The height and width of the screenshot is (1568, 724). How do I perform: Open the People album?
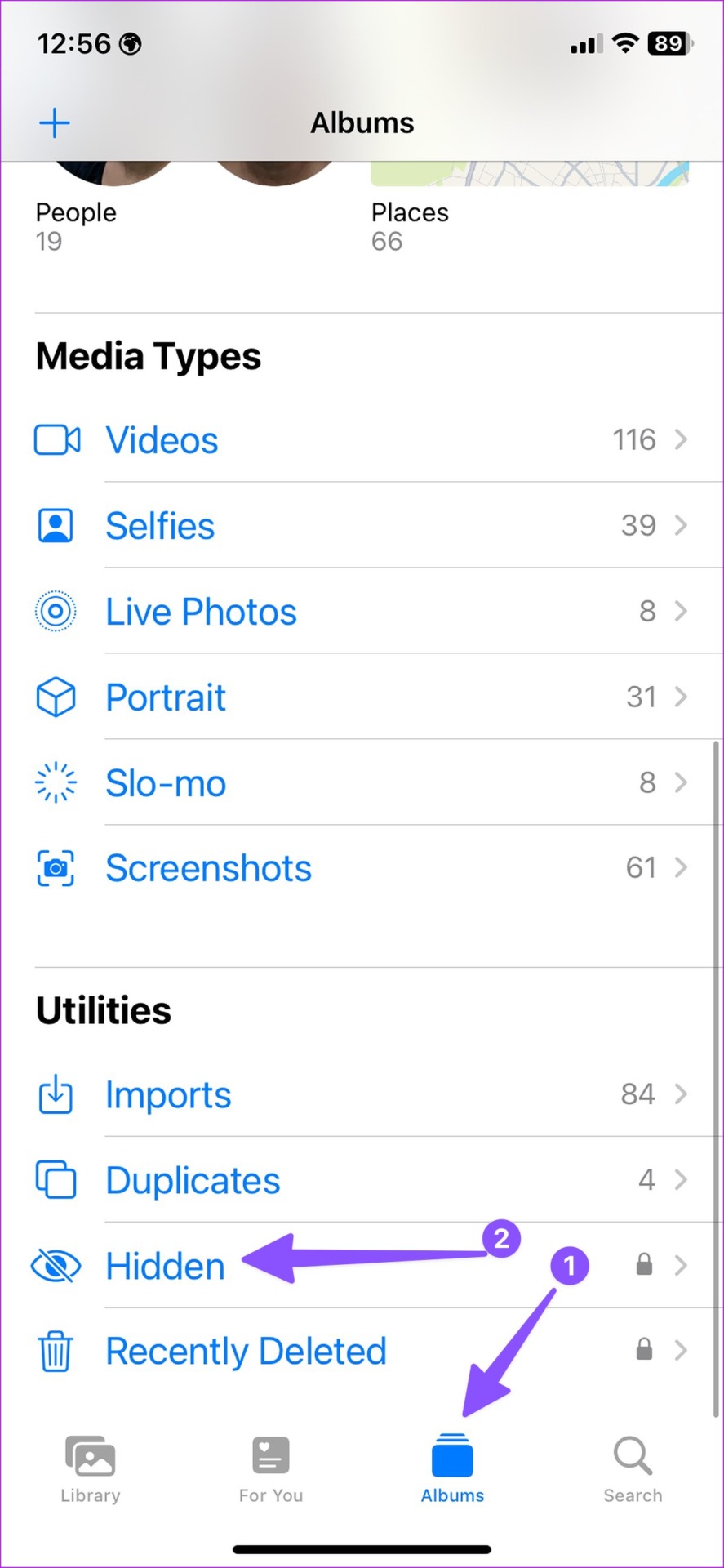[76, 212]
